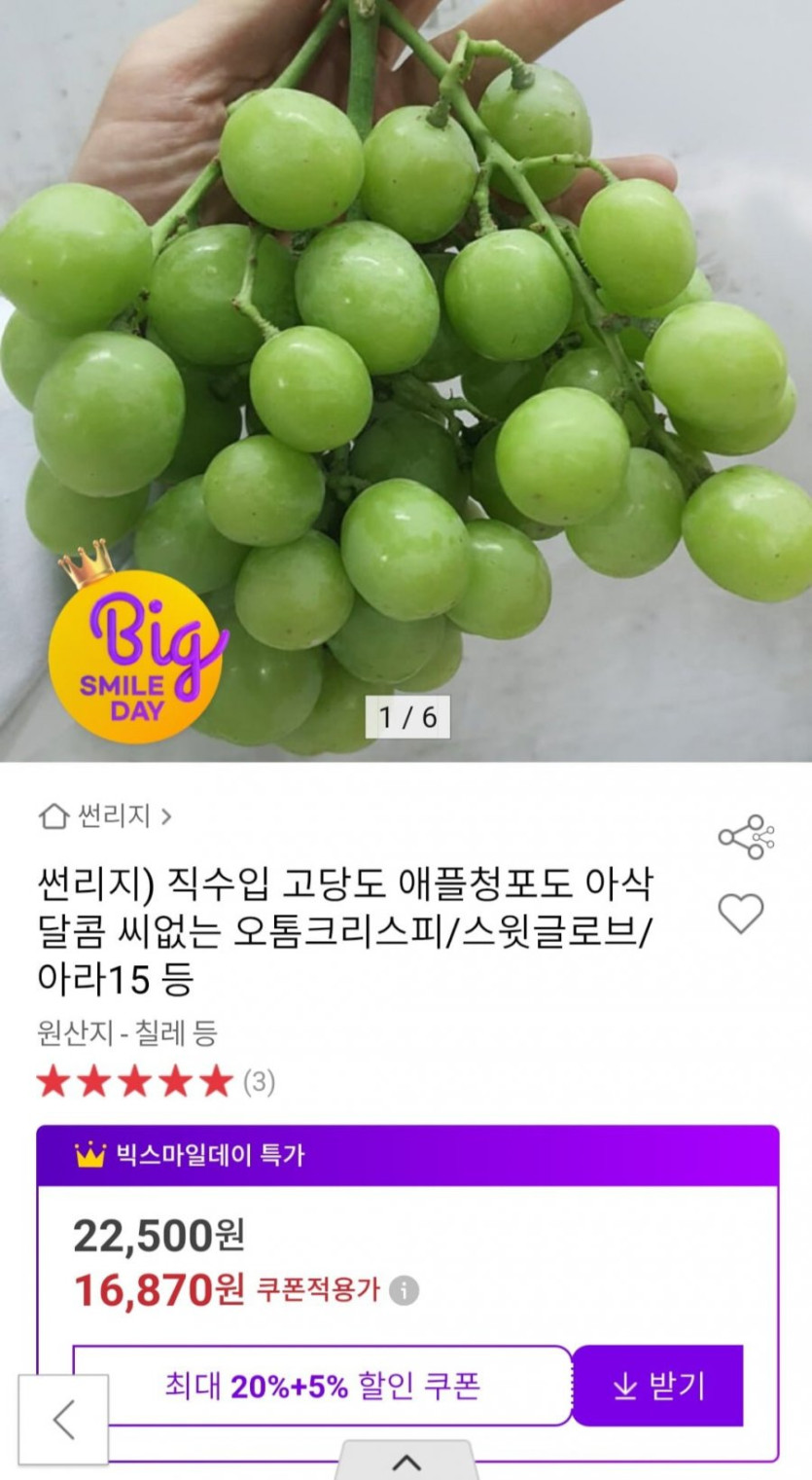Expand the bottom panel with up chevron
812x1480 pixels.
coord(406,1462)
